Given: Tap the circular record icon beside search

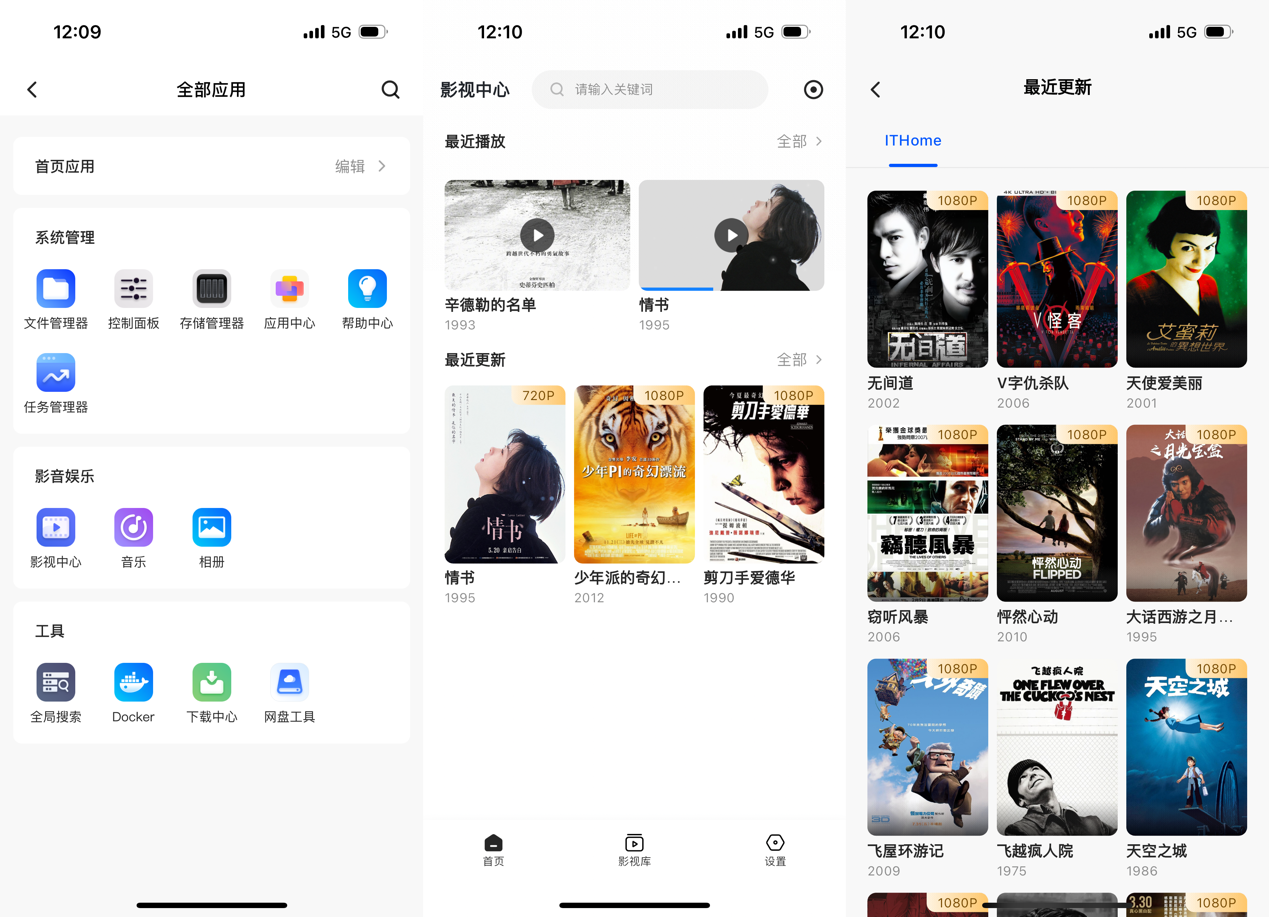Looking at the screenshot, I should tap(813, 90).
